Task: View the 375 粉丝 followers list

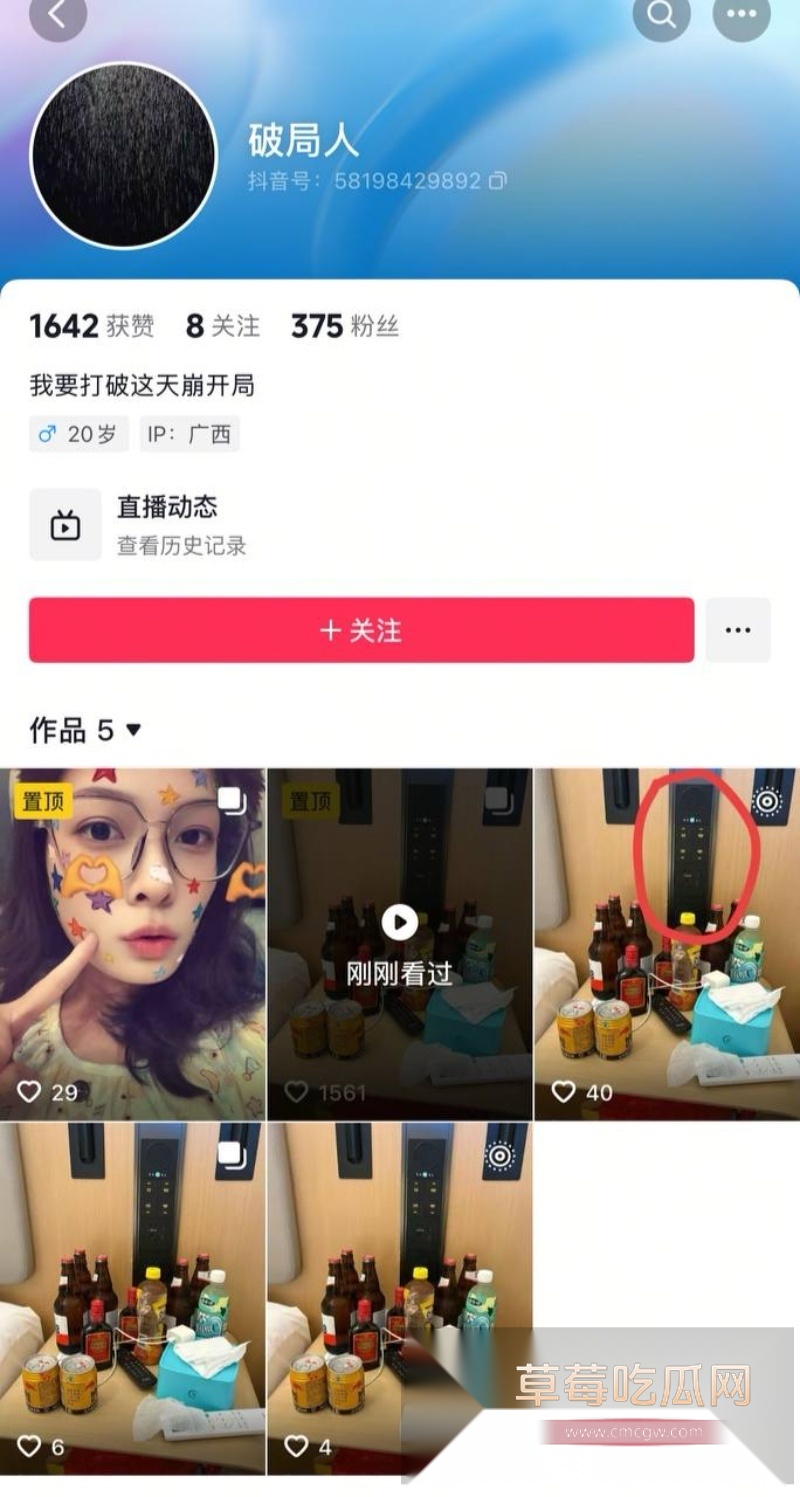Action: tap(344, 326)
